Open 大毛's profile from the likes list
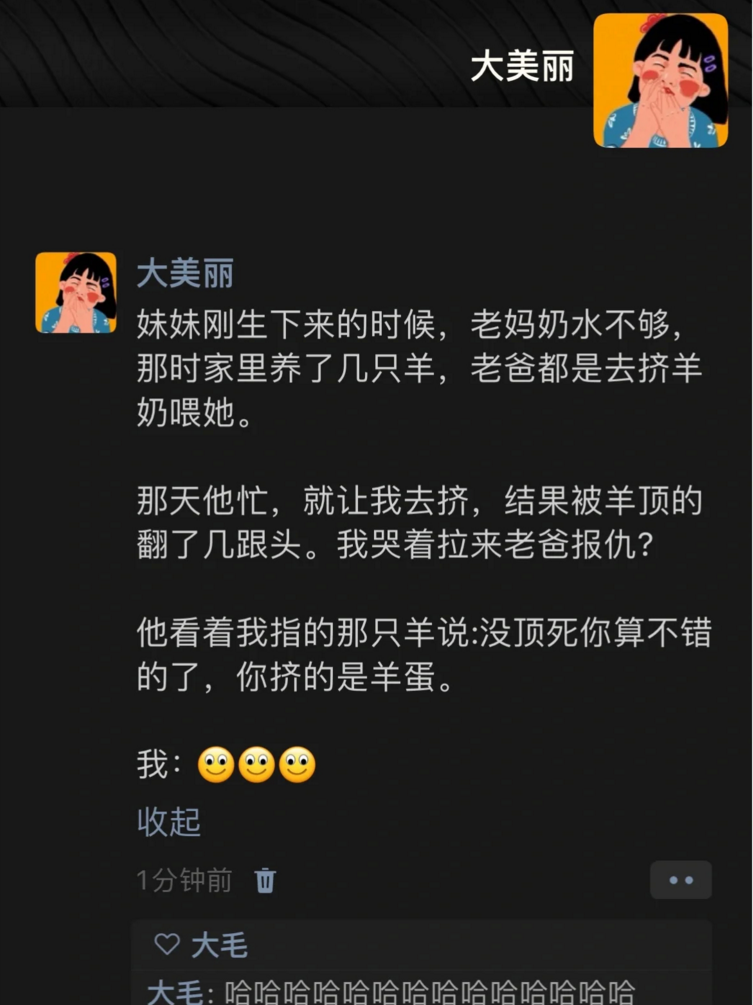 tap(218, 945)
